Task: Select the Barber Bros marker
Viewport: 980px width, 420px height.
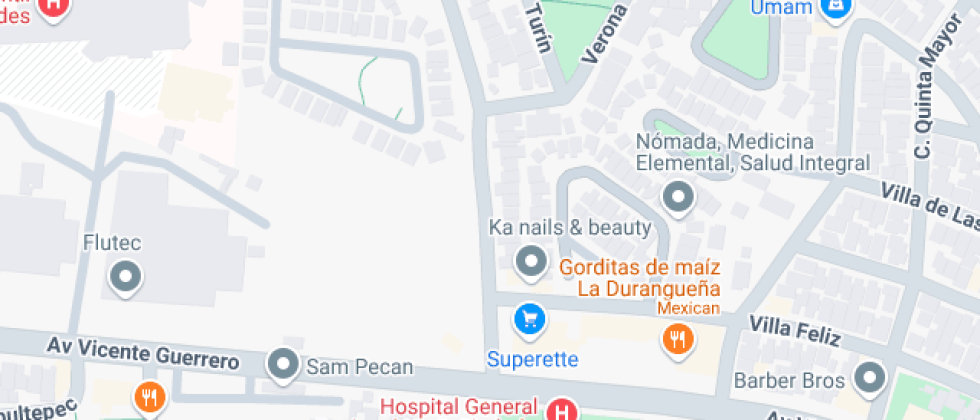Action: coord(871,377)
